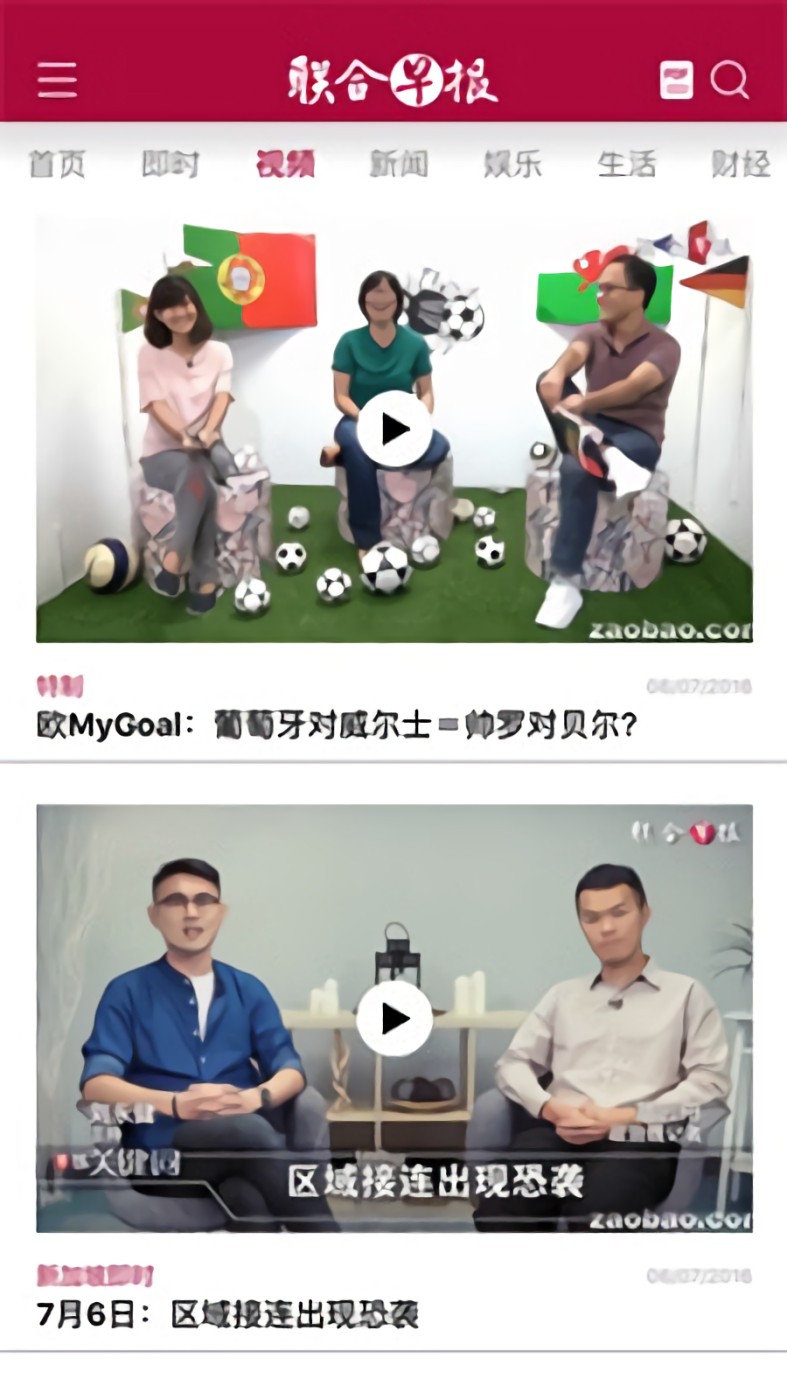The height and width of the screenshot is (1400, 787).
Task: Play the 欧MyGoal football video
Action: click(x=394, y=429)
